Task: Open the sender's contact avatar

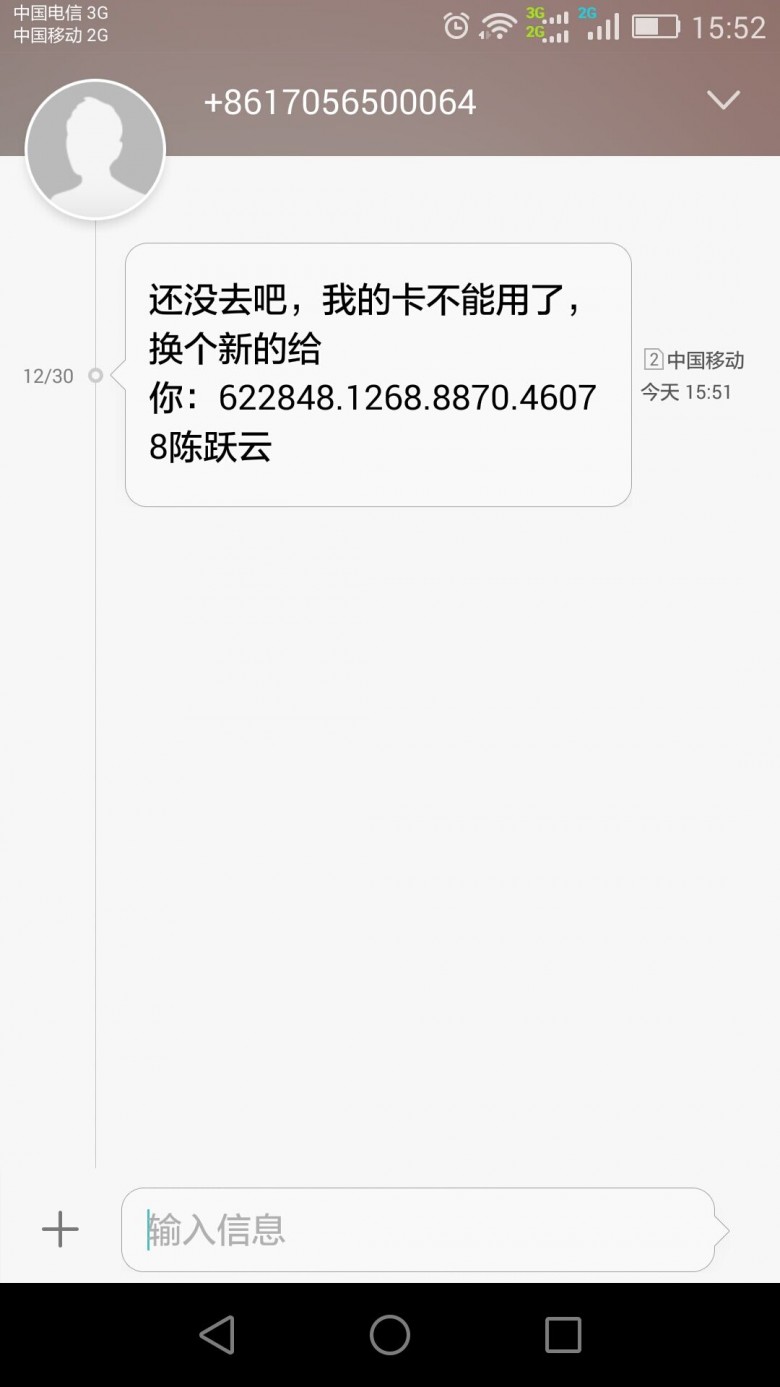Action: coord(95,150)
